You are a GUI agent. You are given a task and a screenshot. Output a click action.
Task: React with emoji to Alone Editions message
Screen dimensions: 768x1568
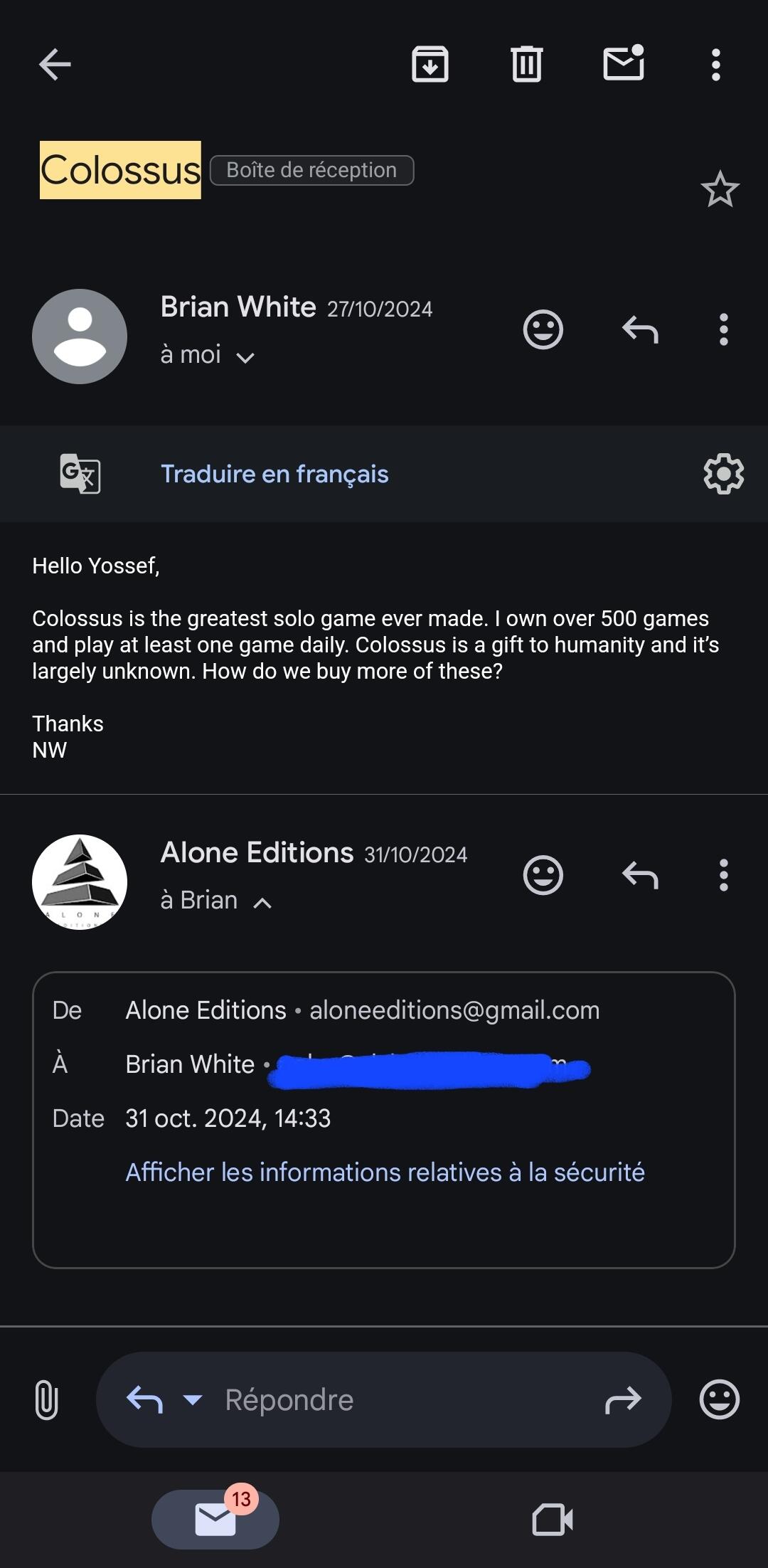click(x=543, y=875)
